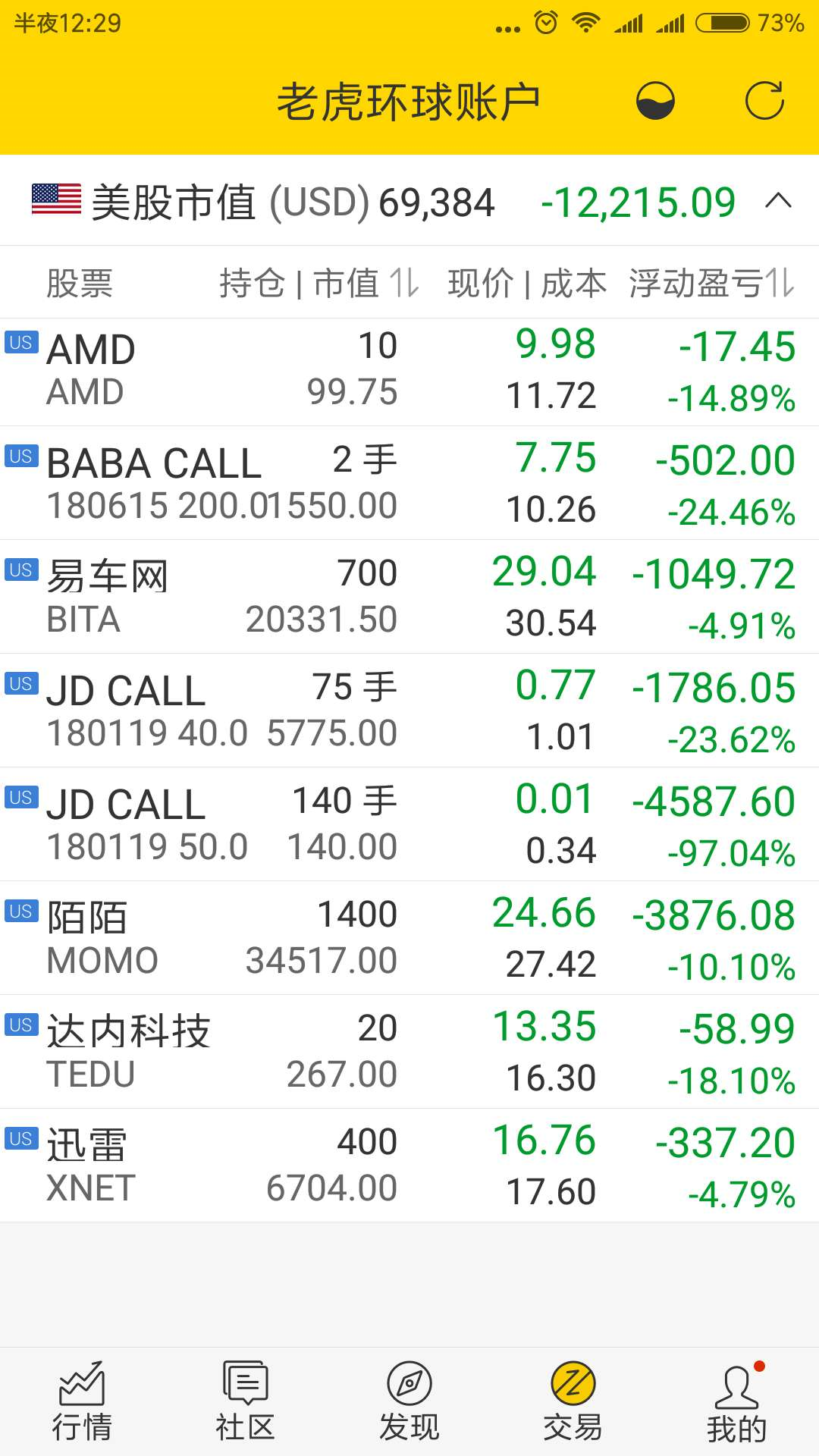Switch to the 行情 tab

pos(82,1401)
